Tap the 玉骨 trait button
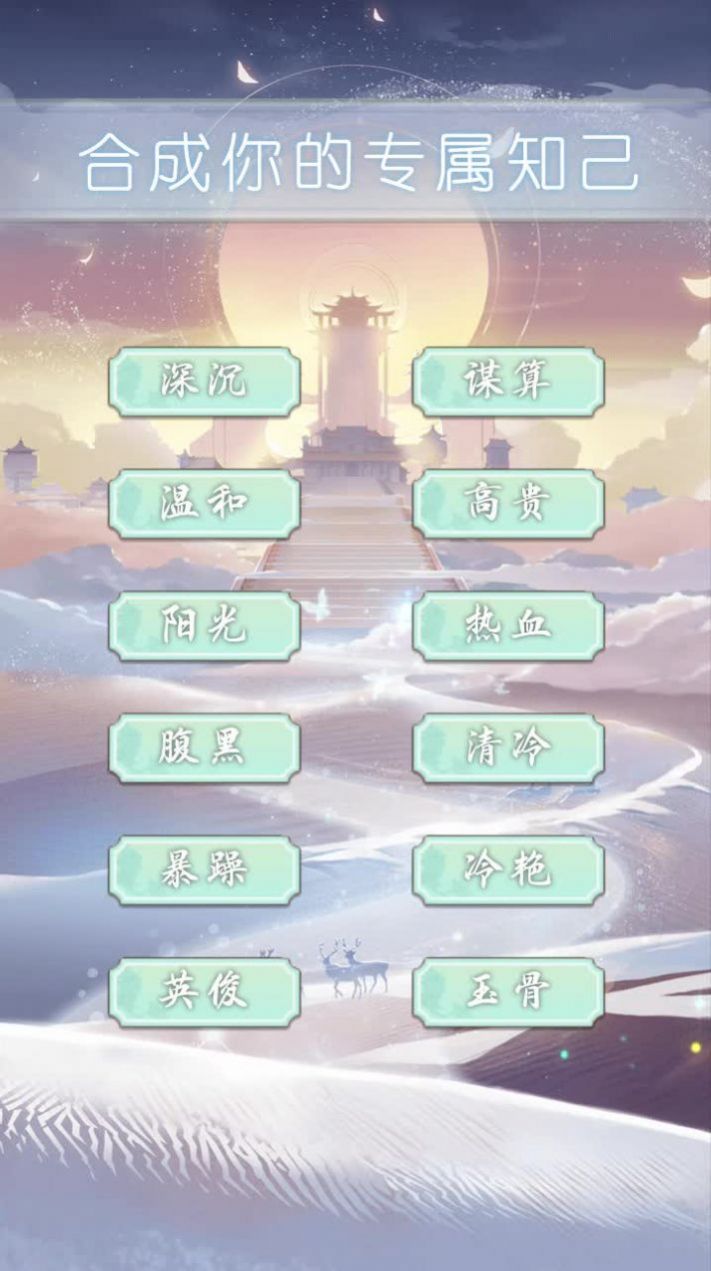 coord(508,992)
